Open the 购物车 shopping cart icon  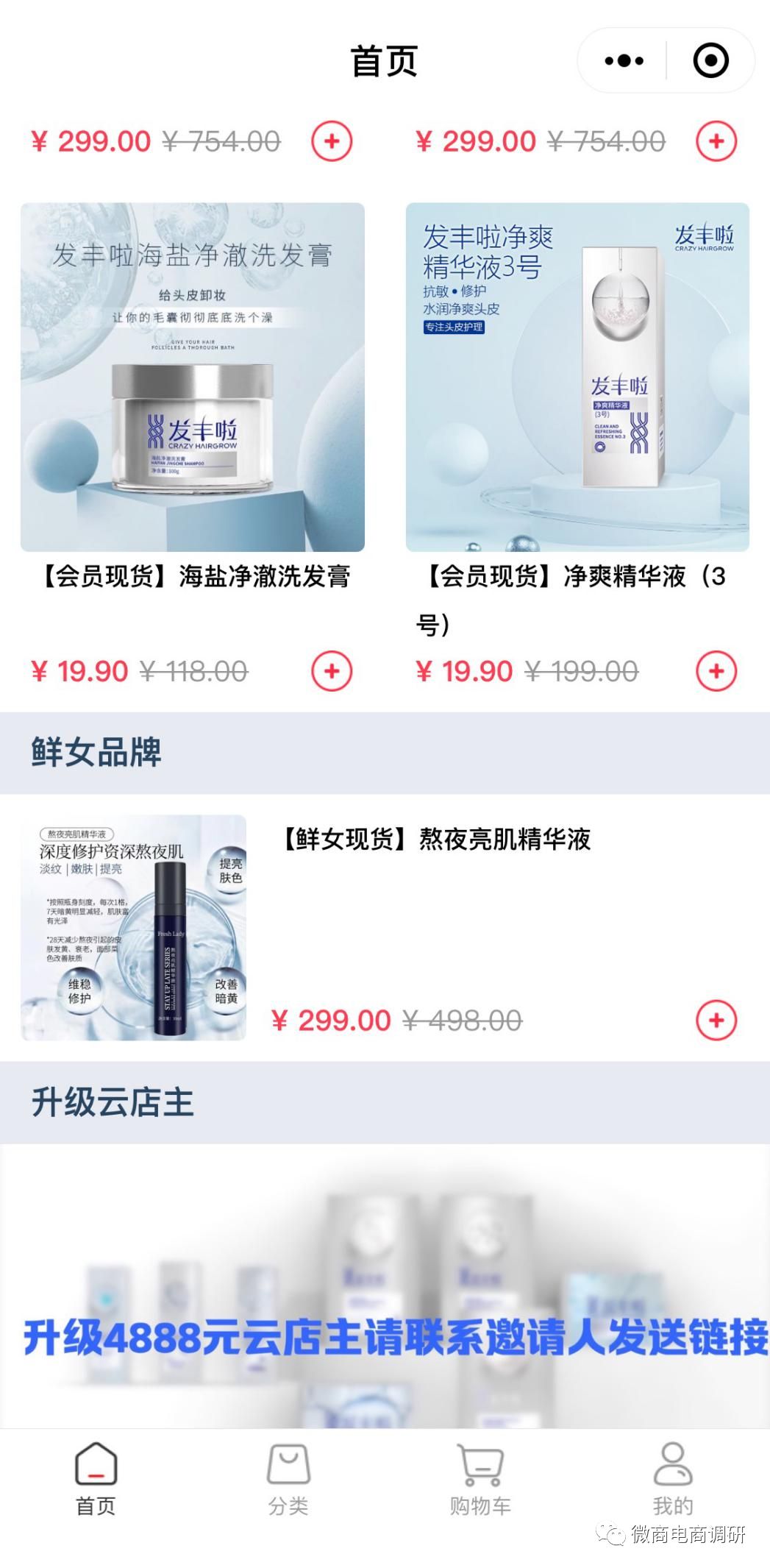[x=479, y=1464]
